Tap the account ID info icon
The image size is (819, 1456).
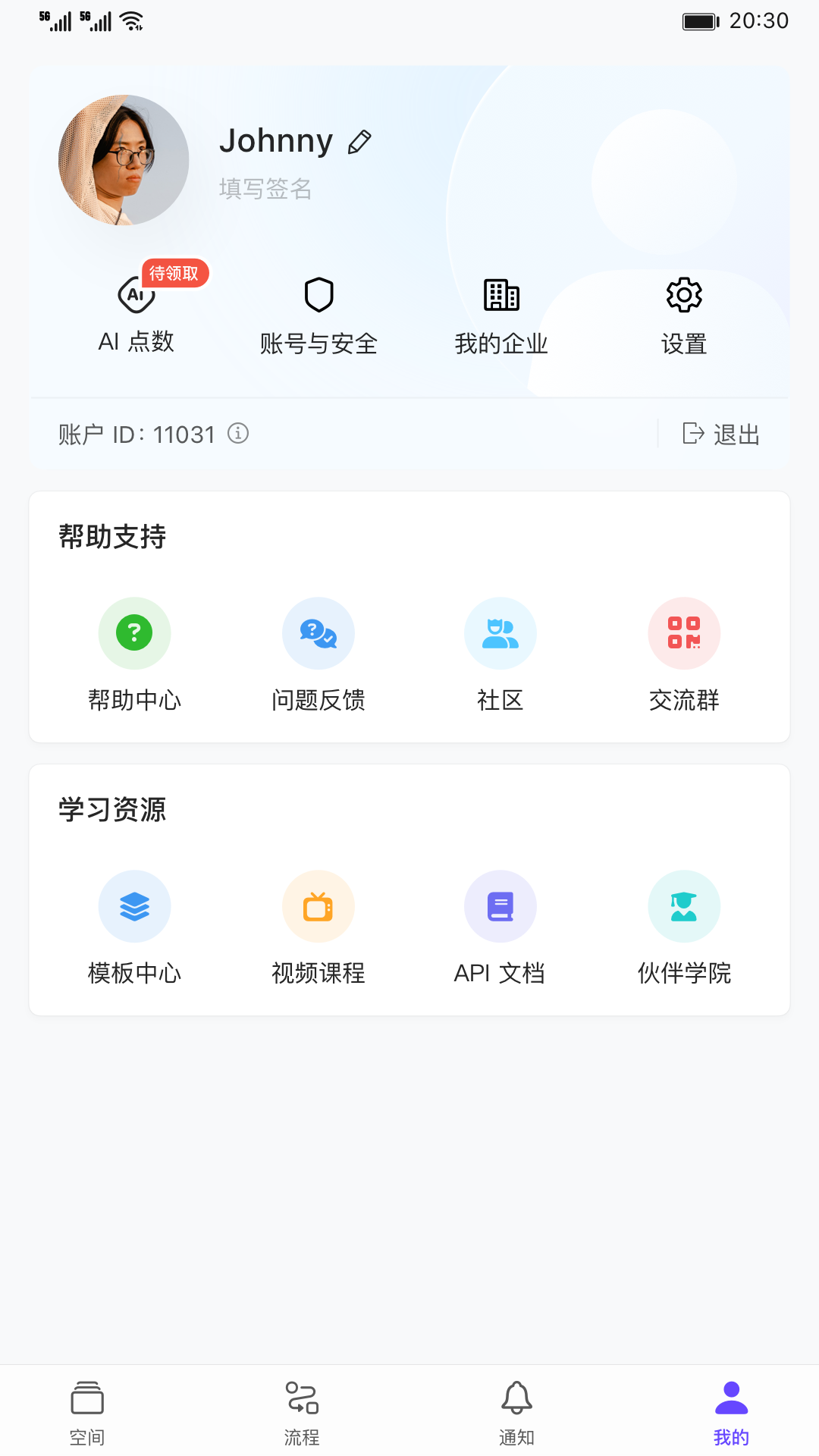point(239,434)
